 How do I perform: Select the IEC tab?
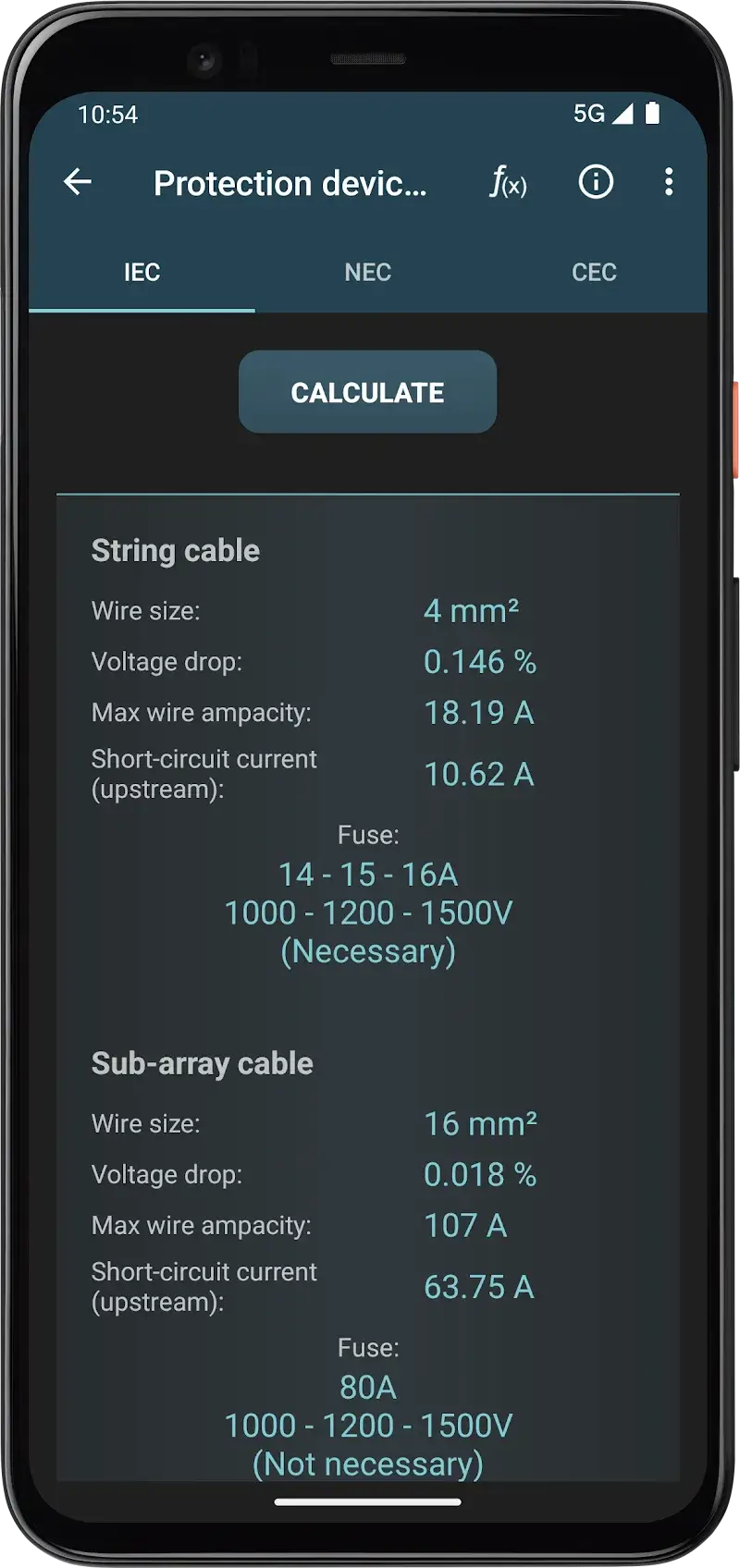pos(142,272)
